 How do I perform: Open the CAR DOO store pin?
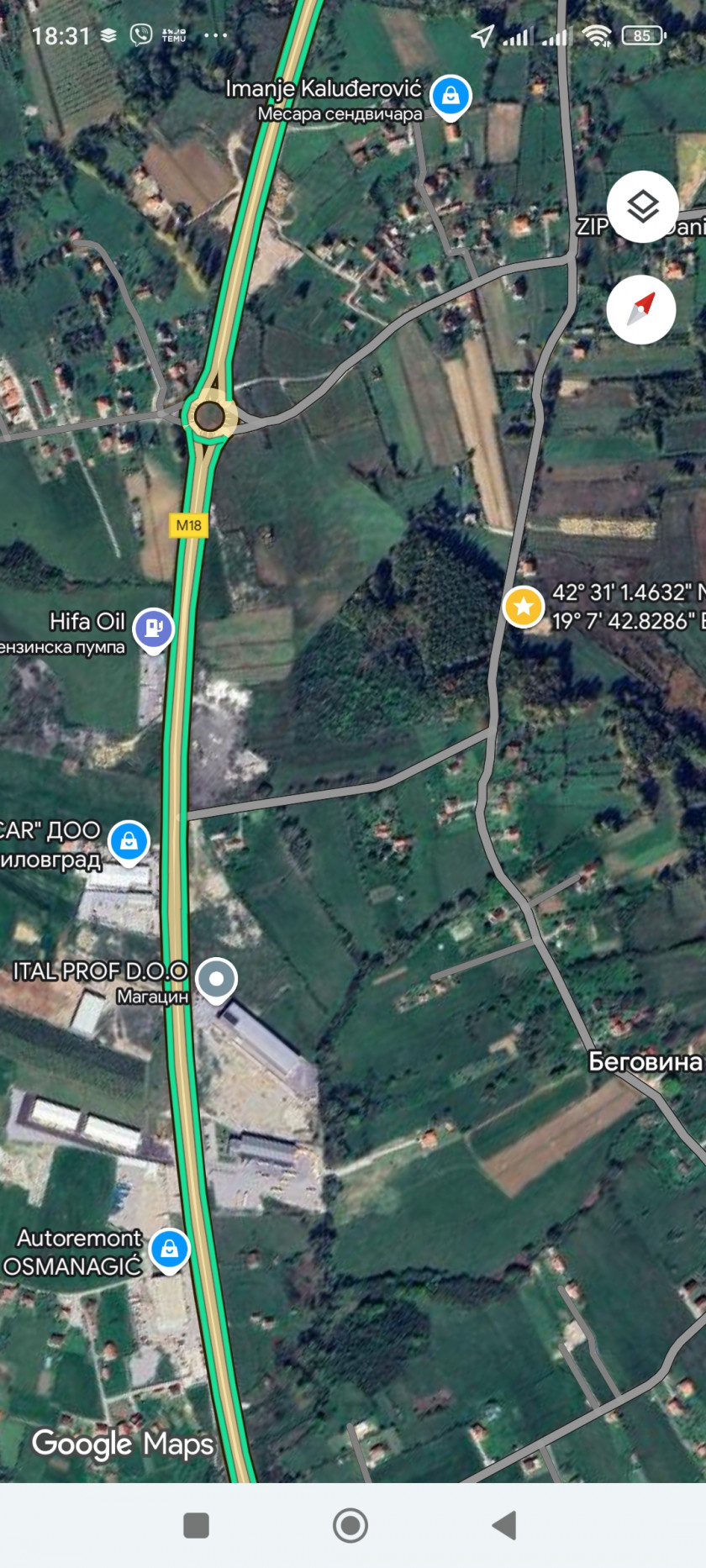(129, 842)
